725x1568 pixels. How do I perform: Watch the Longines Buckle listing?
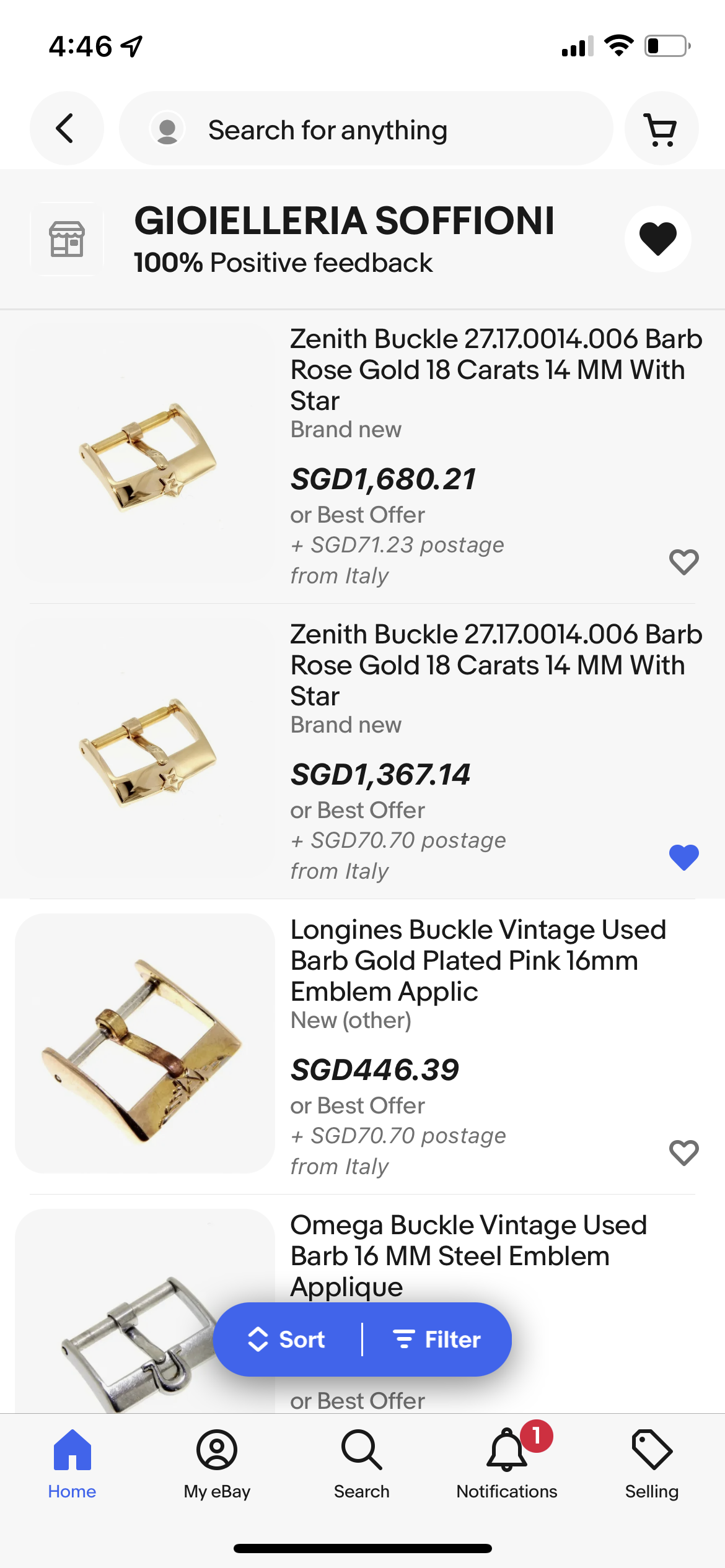click(683, 1152)
